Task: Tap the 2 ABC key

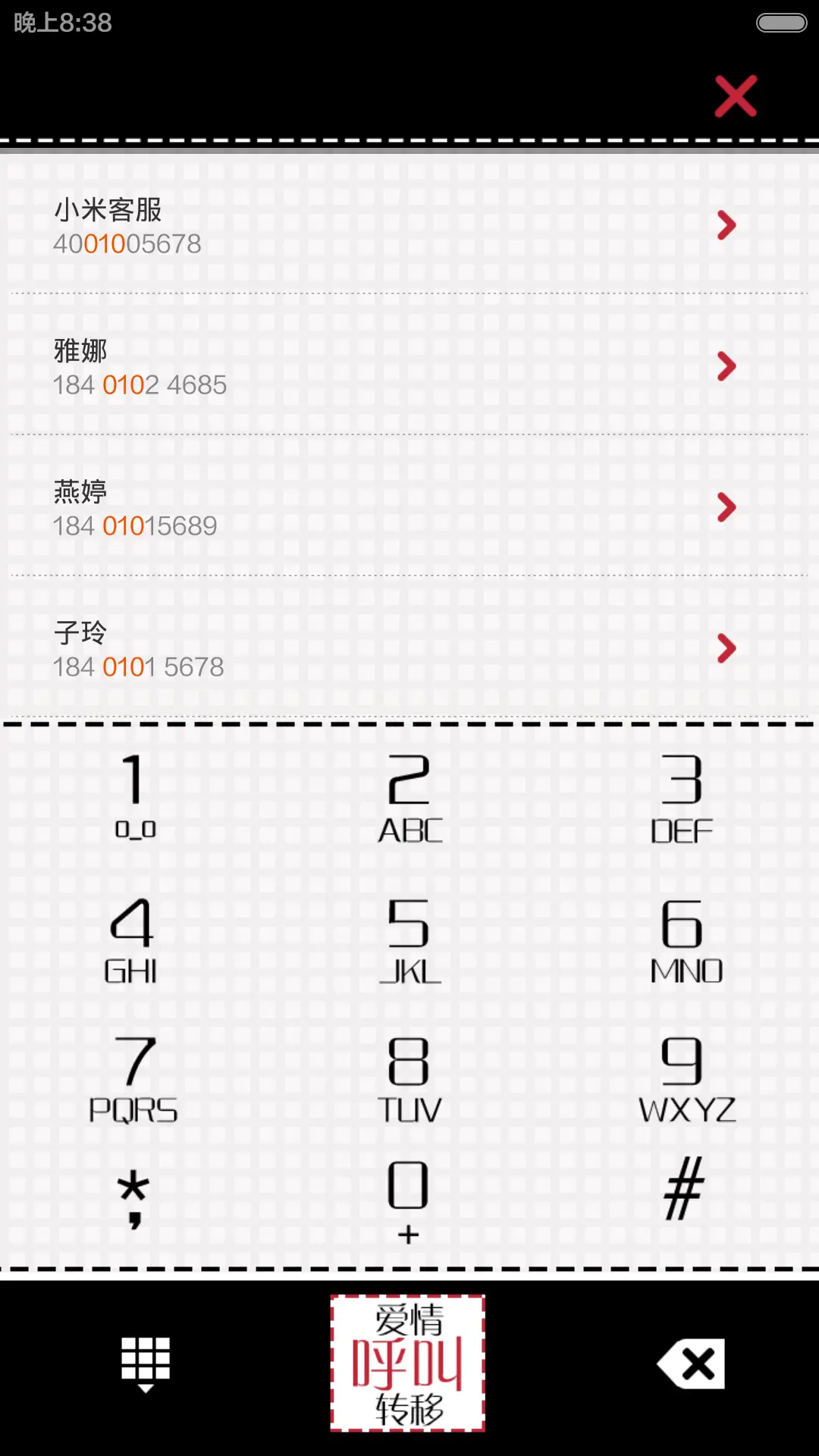Action: [x=409, y=798]
